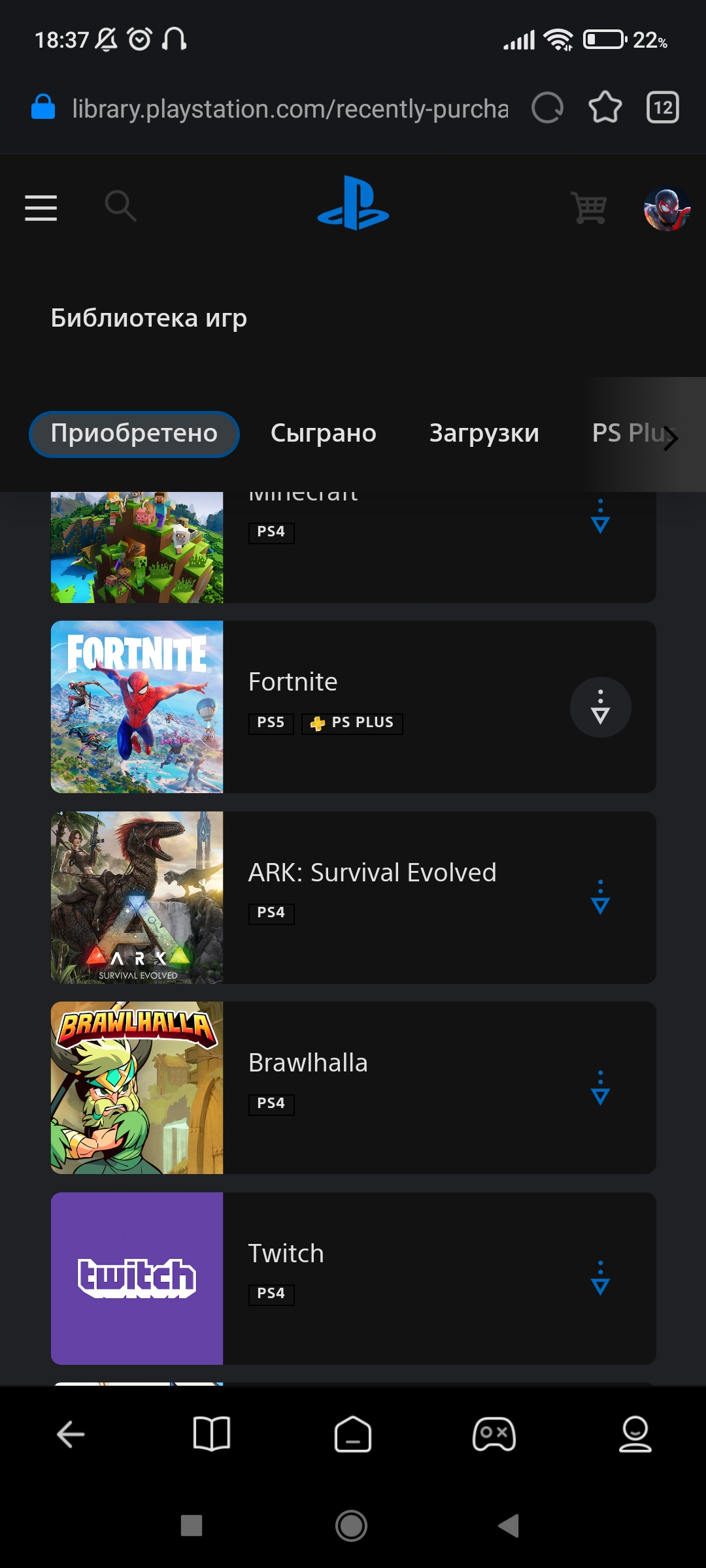
Task: Bookmark this page with the star icon
Action: [x=605, y=108]
